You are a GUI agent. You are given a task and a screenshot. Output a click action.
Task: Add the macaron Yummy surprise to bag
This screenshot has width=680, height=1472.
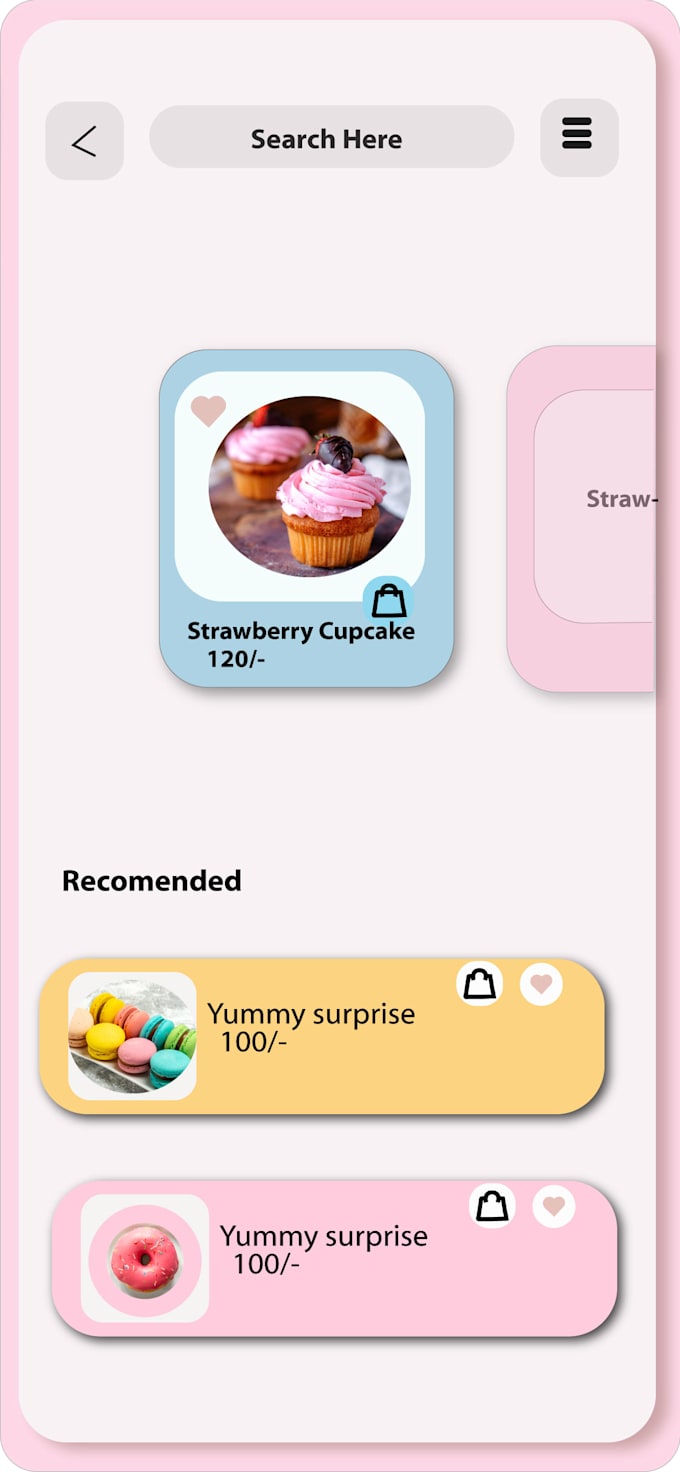[x=479, y=984]
